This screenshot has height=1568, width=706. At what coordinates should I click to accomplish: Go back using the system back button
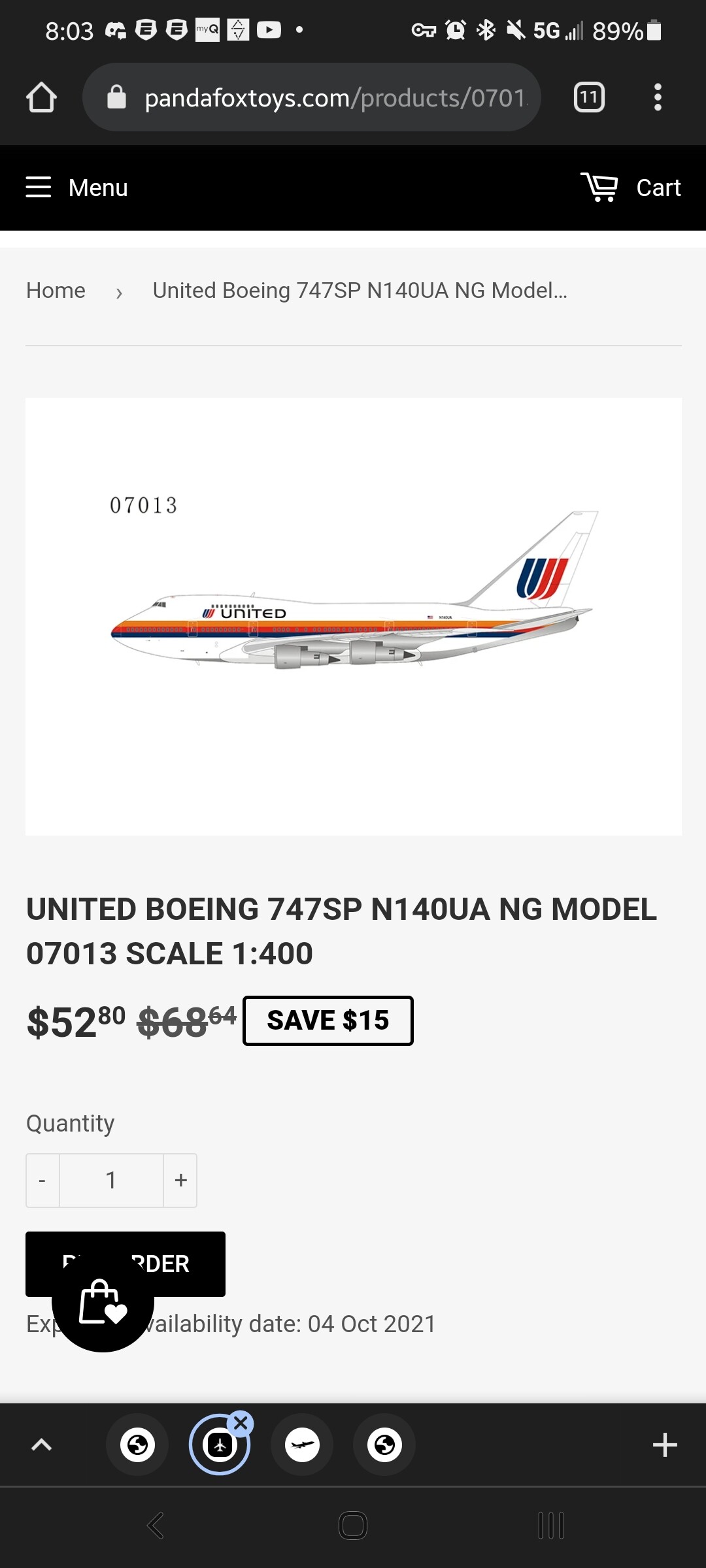tap(156, 1526)
